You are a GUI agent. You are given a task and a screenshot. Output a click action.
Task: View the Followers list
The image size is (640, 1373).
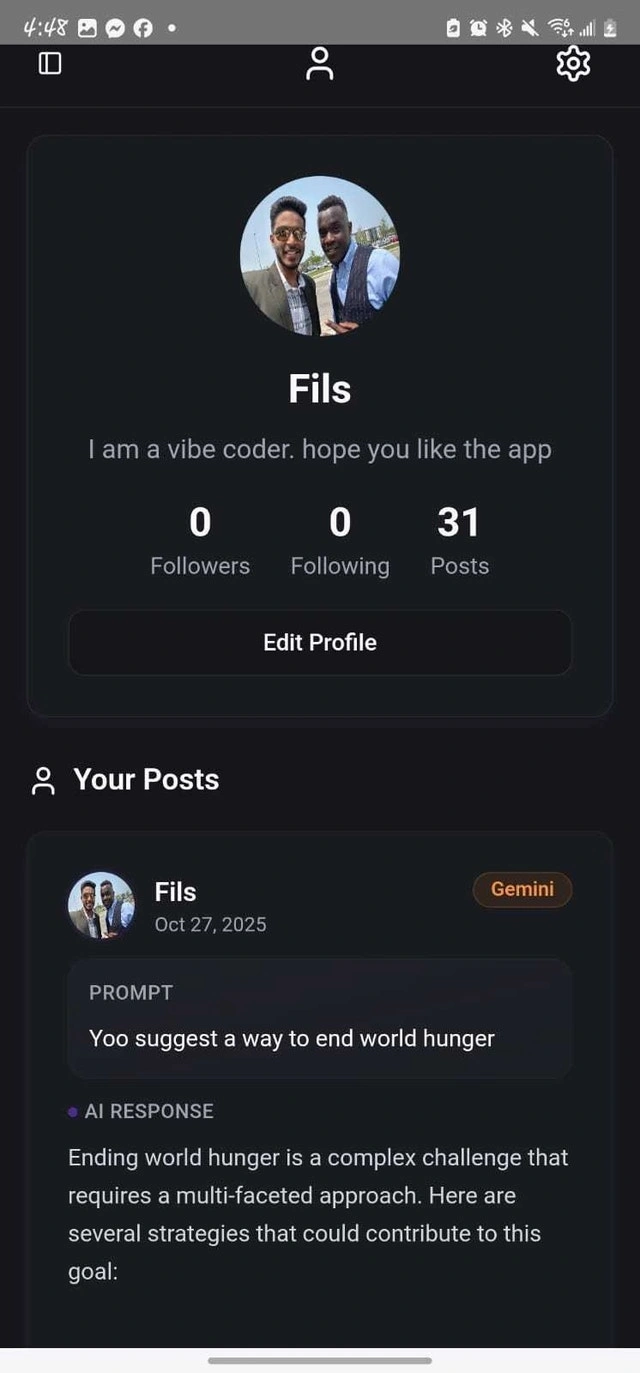point(200,542)
